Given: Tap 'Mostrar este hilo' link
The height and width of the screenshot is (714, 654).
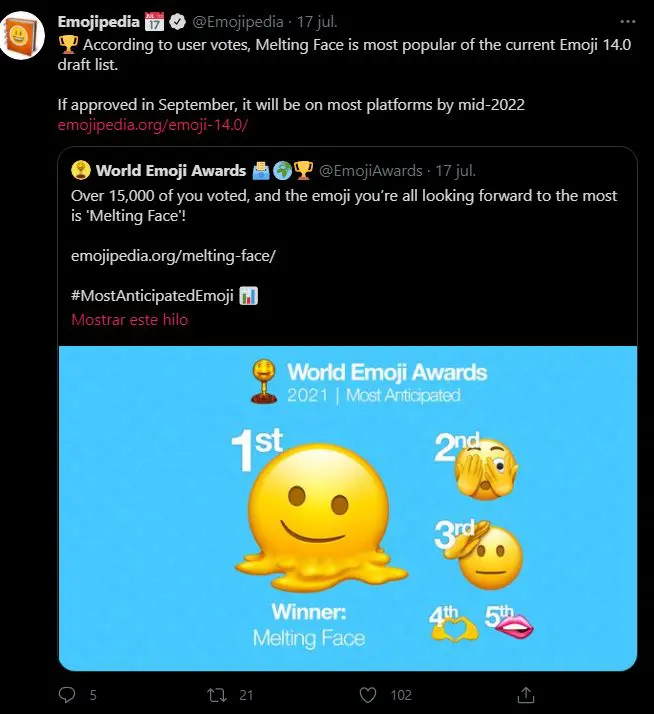Looking at the screenshot, I should pyautogui.click(x=129, y=320).
